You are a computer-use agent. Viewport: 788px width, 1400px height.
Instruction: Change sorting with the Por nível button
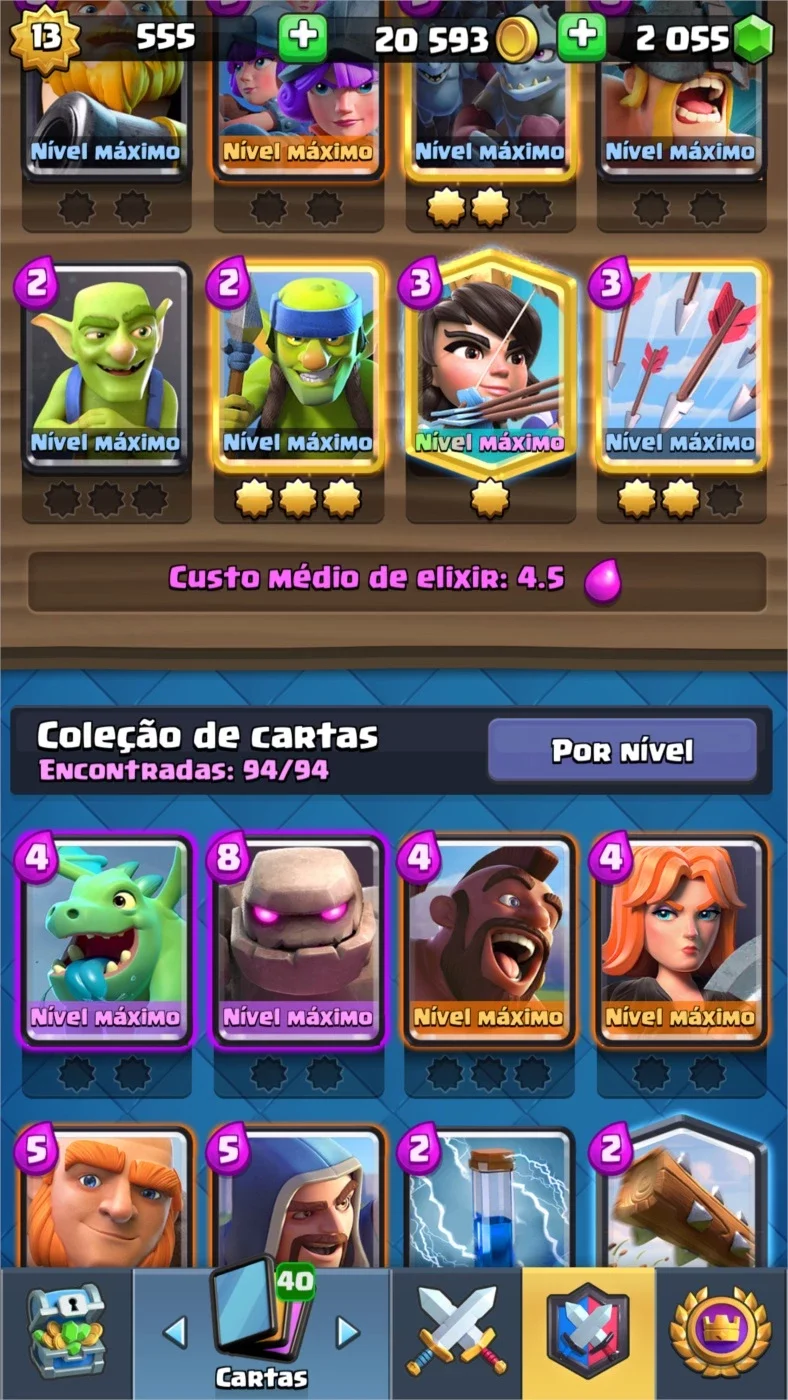[x=622, y=749]
